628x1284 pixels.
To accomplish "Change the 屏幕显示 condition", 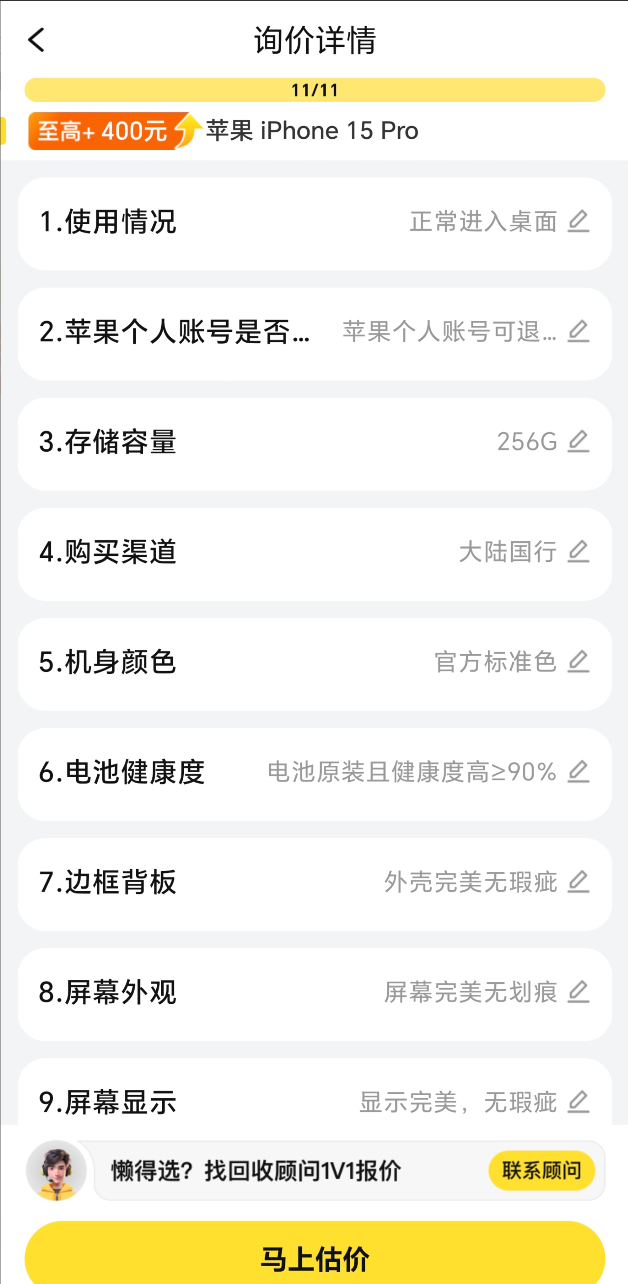I will click(578, 1102).
